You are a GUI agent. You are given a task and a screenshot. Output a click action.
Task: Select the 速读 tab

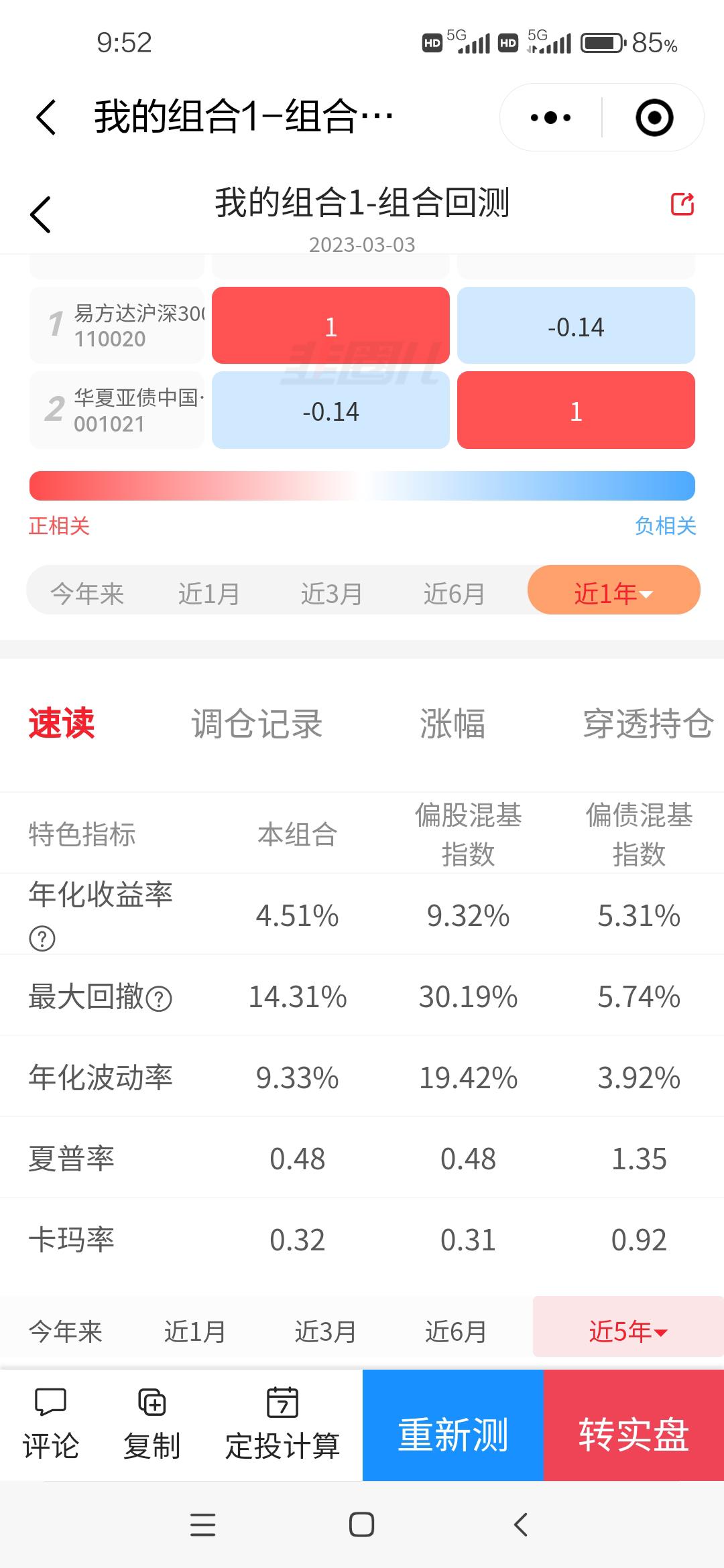click(62, 724)
